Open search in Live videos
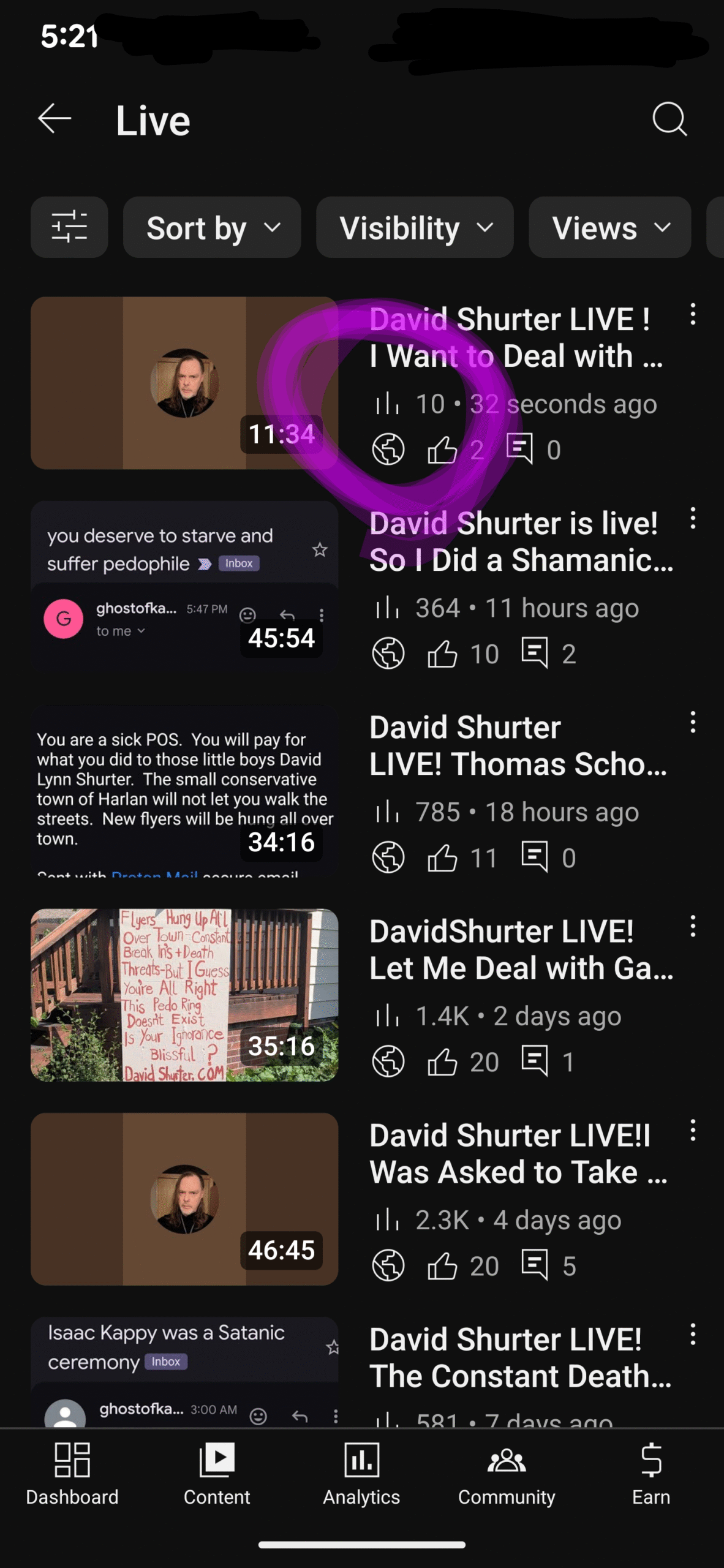The width and height of the screenshot is (724, 1568). 669,119
